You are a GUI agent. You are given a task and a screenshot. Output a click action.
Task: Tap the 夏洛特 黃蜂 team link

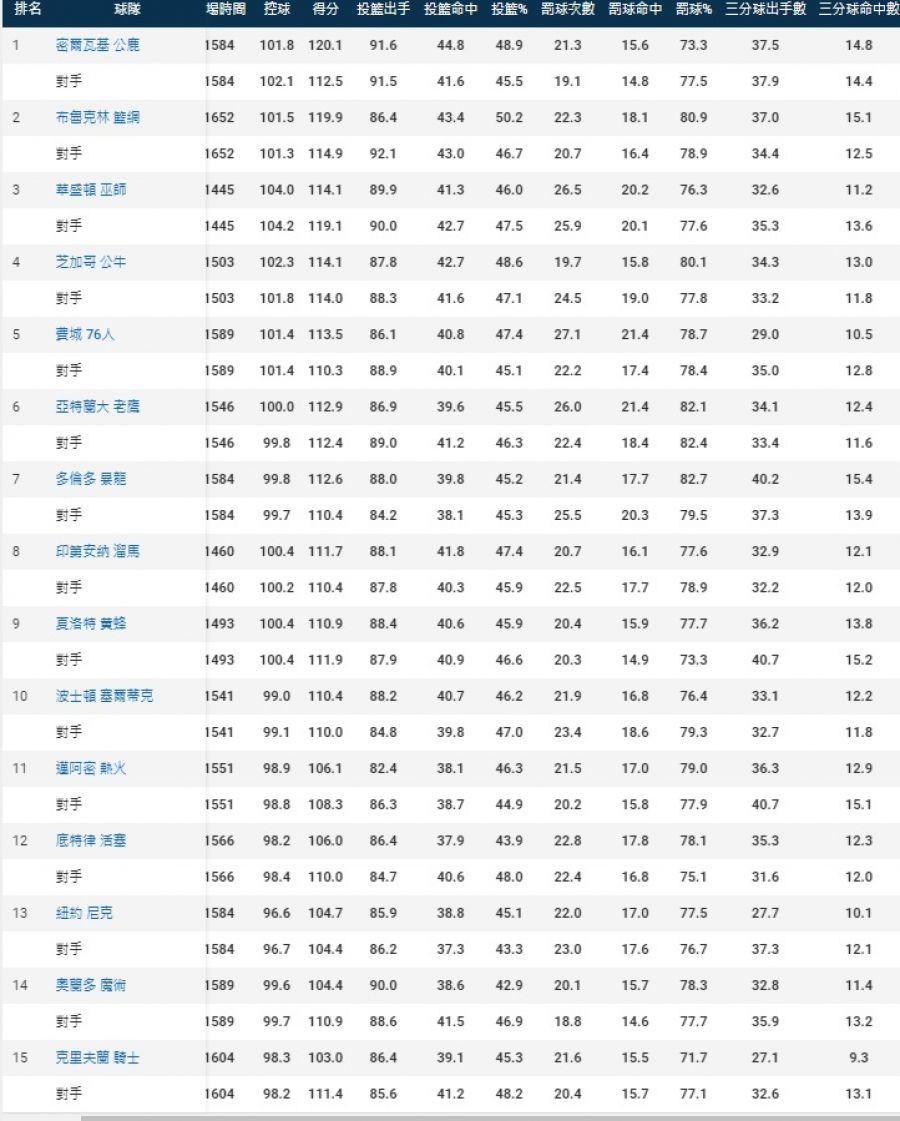click(91, 623)
